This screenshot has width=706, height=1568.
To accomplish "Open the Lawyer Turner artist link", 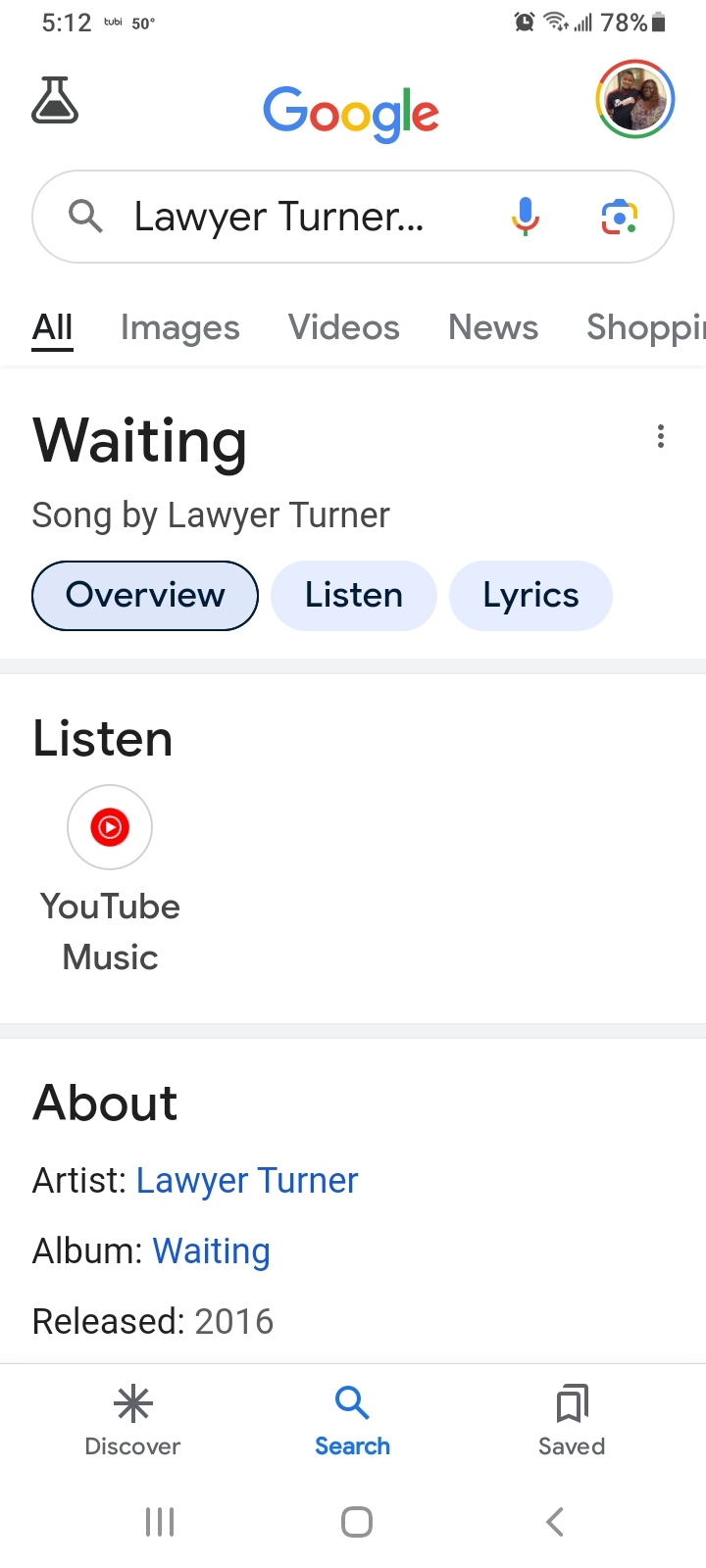I will (247, 1181).
